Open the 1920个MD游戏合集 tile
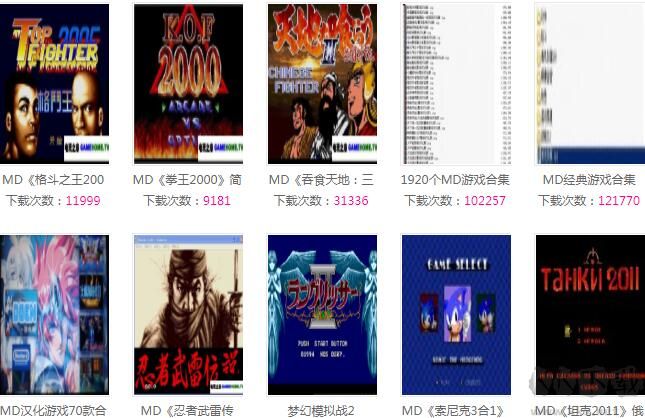Viewport: 645px width, 418px height. click(x=455, y=84)
